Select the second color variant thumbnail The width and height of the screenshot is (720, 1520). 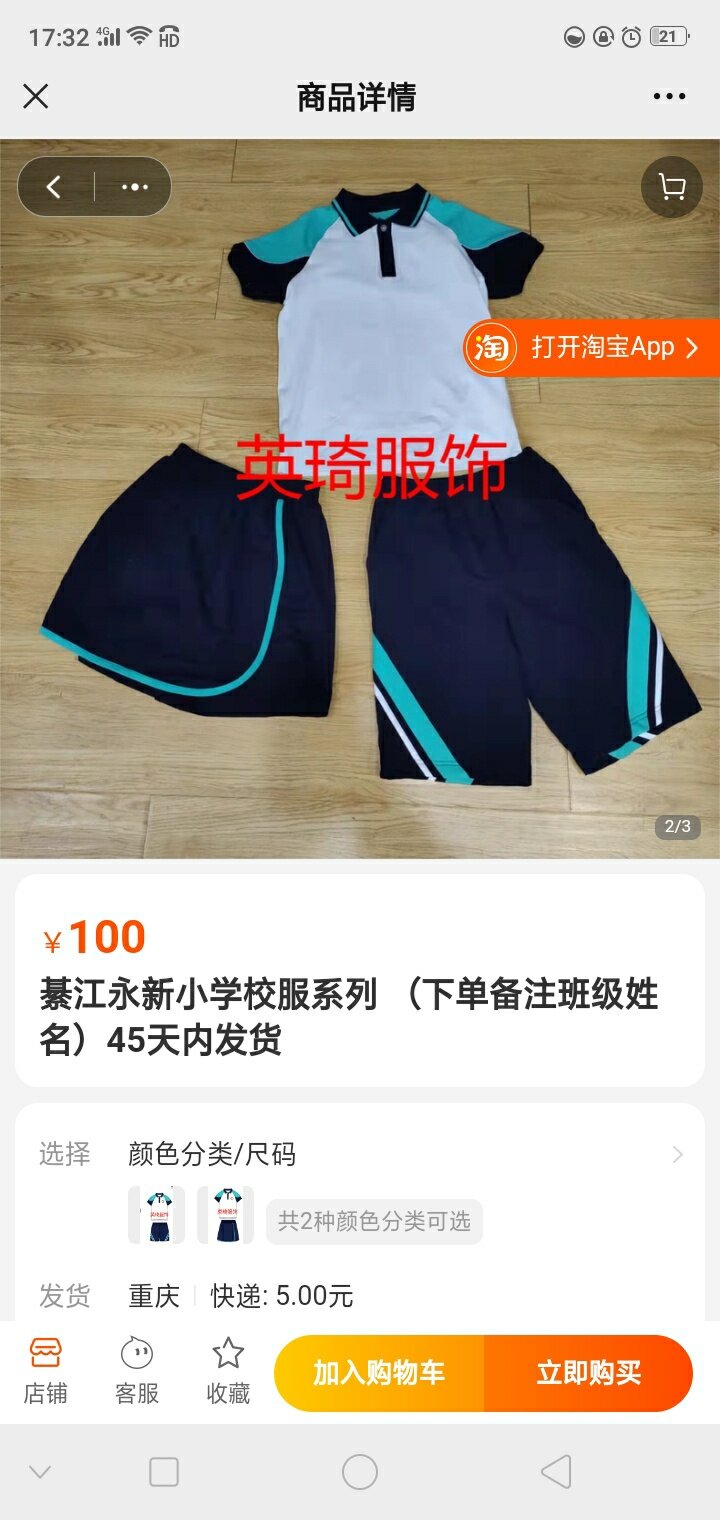point(225,1214)
